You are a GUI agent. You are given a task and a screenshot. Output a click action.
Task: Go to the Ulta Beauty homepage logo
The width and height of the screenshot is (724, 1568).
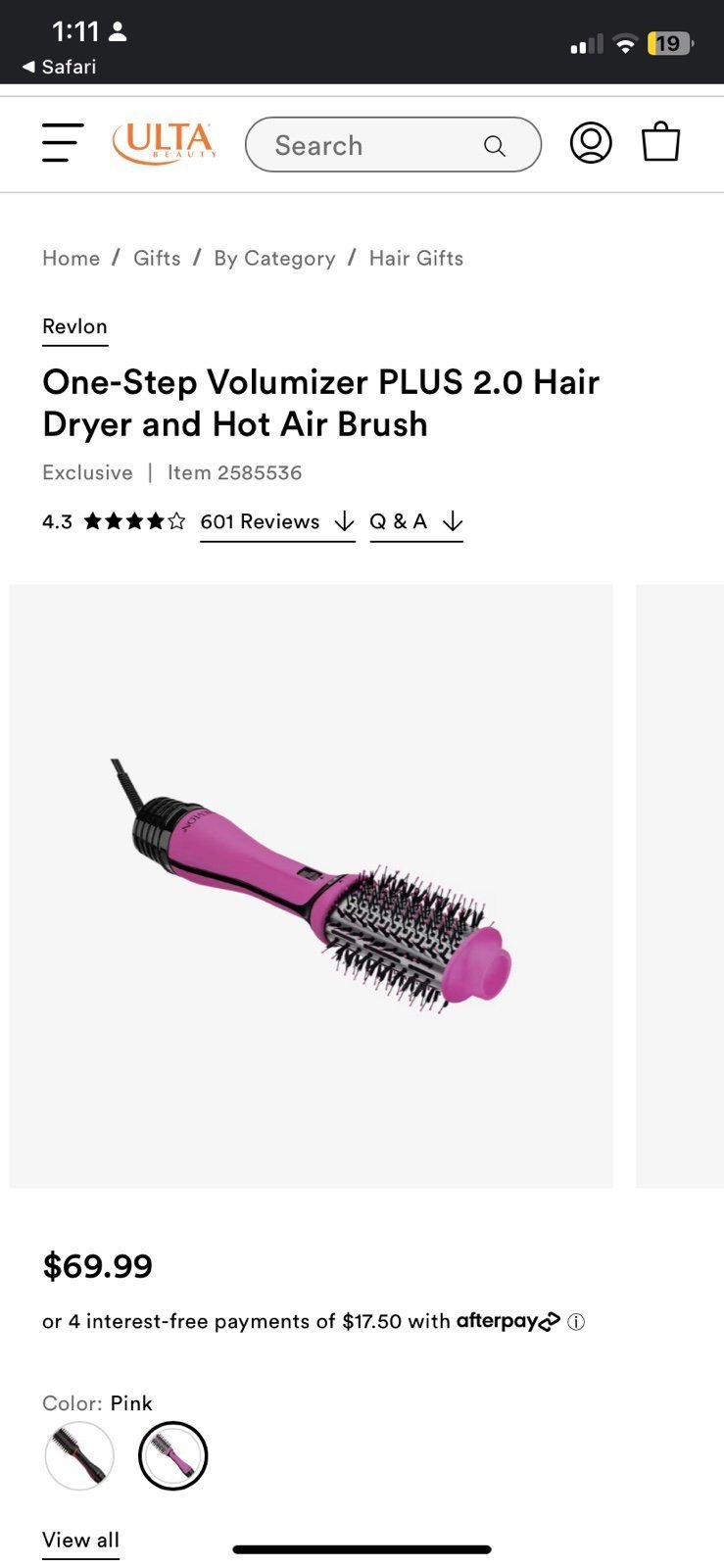[x=165, y=143]
